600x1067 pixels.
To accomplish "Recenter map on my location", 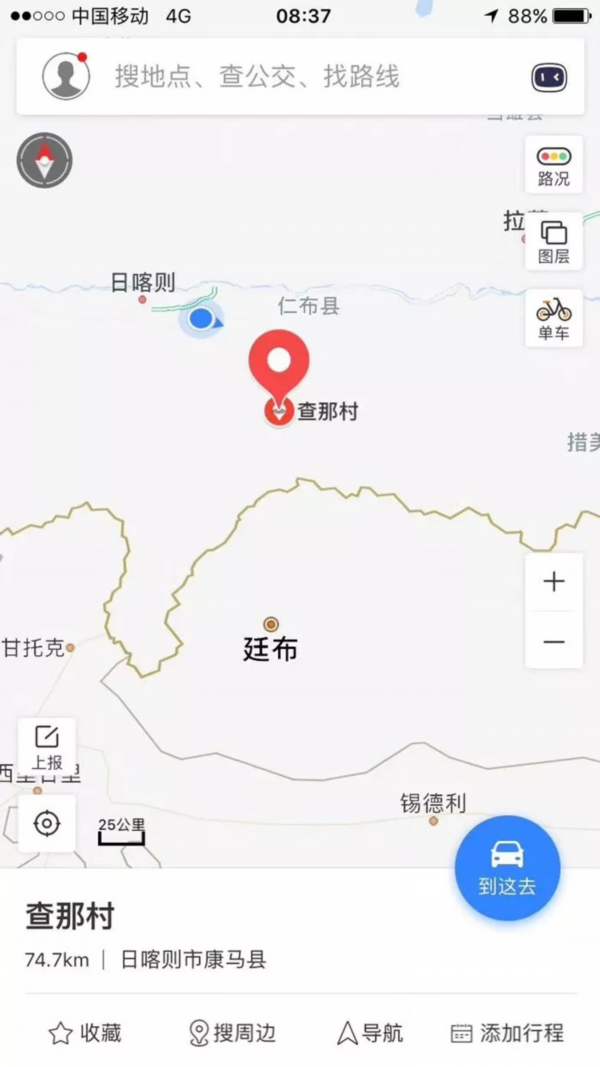I will [x=46, y=823].
